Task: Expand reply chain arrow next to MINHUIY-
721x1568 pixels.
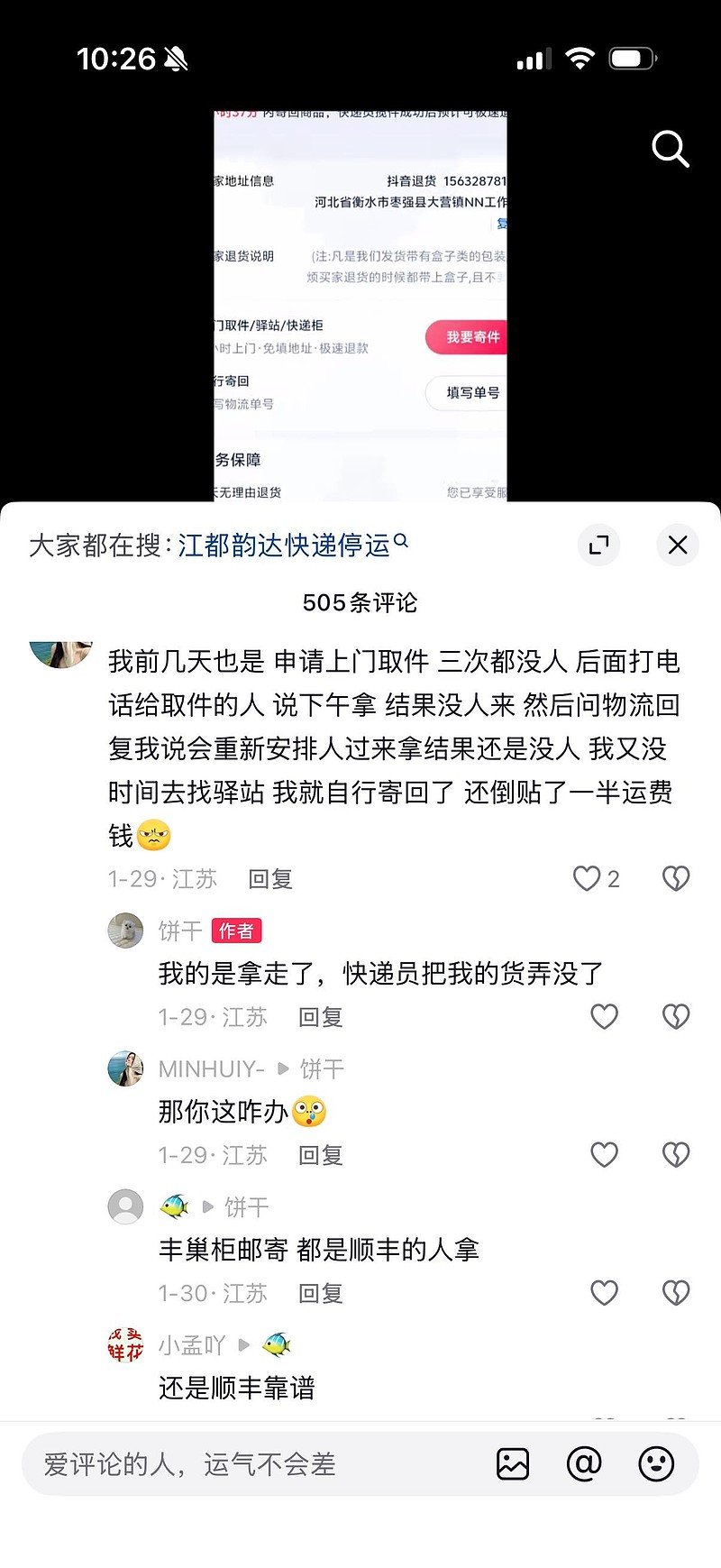Action: pos(280,1069)
